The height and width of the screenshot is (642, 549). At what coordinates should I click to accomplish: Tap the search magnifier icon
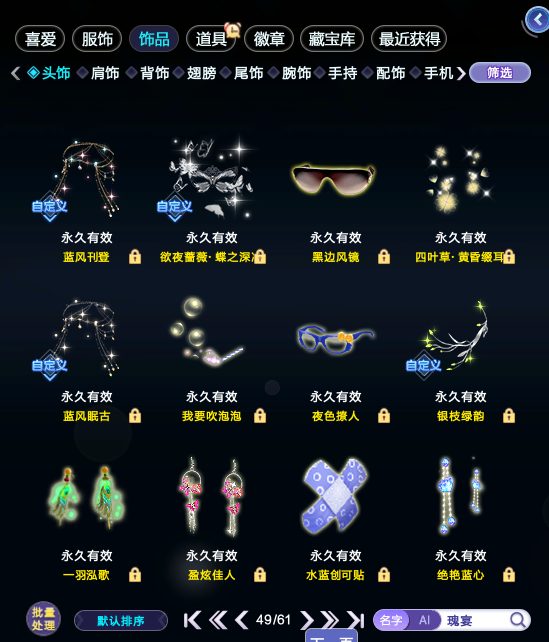(518, 620)
